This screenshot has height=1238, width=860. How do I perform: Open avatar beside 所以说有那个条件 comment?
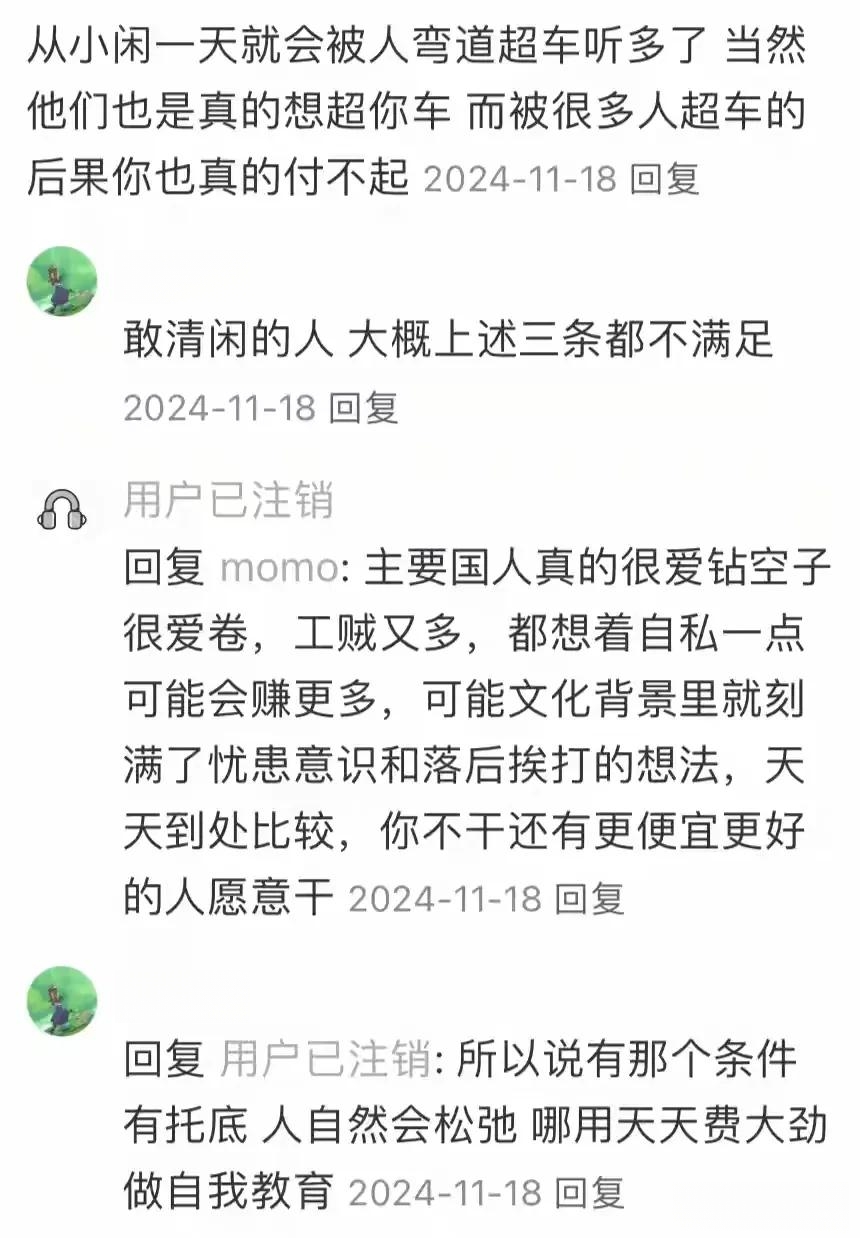tap(62, 1000)
